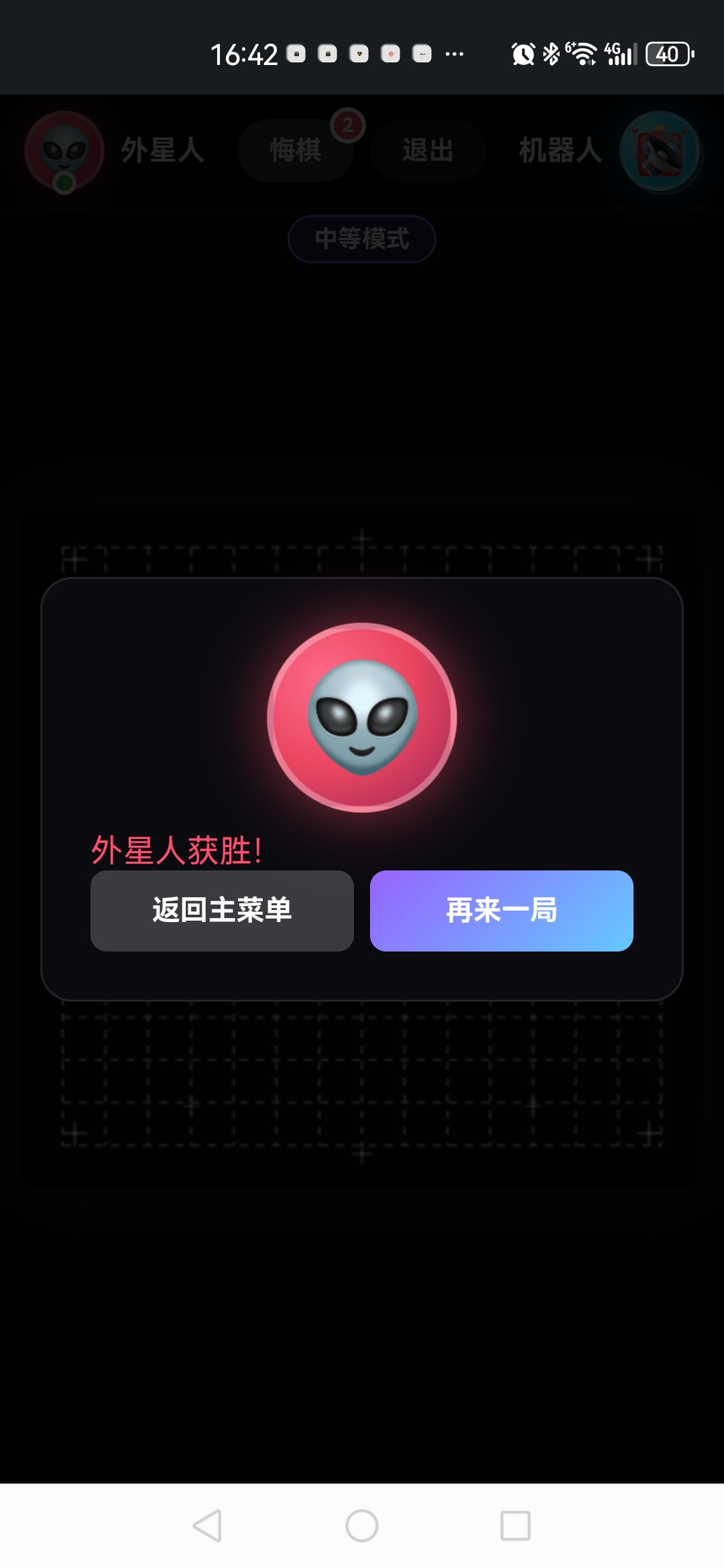Choose 再来一局 to play again
724x1568 pixels.
coord(501,911)
